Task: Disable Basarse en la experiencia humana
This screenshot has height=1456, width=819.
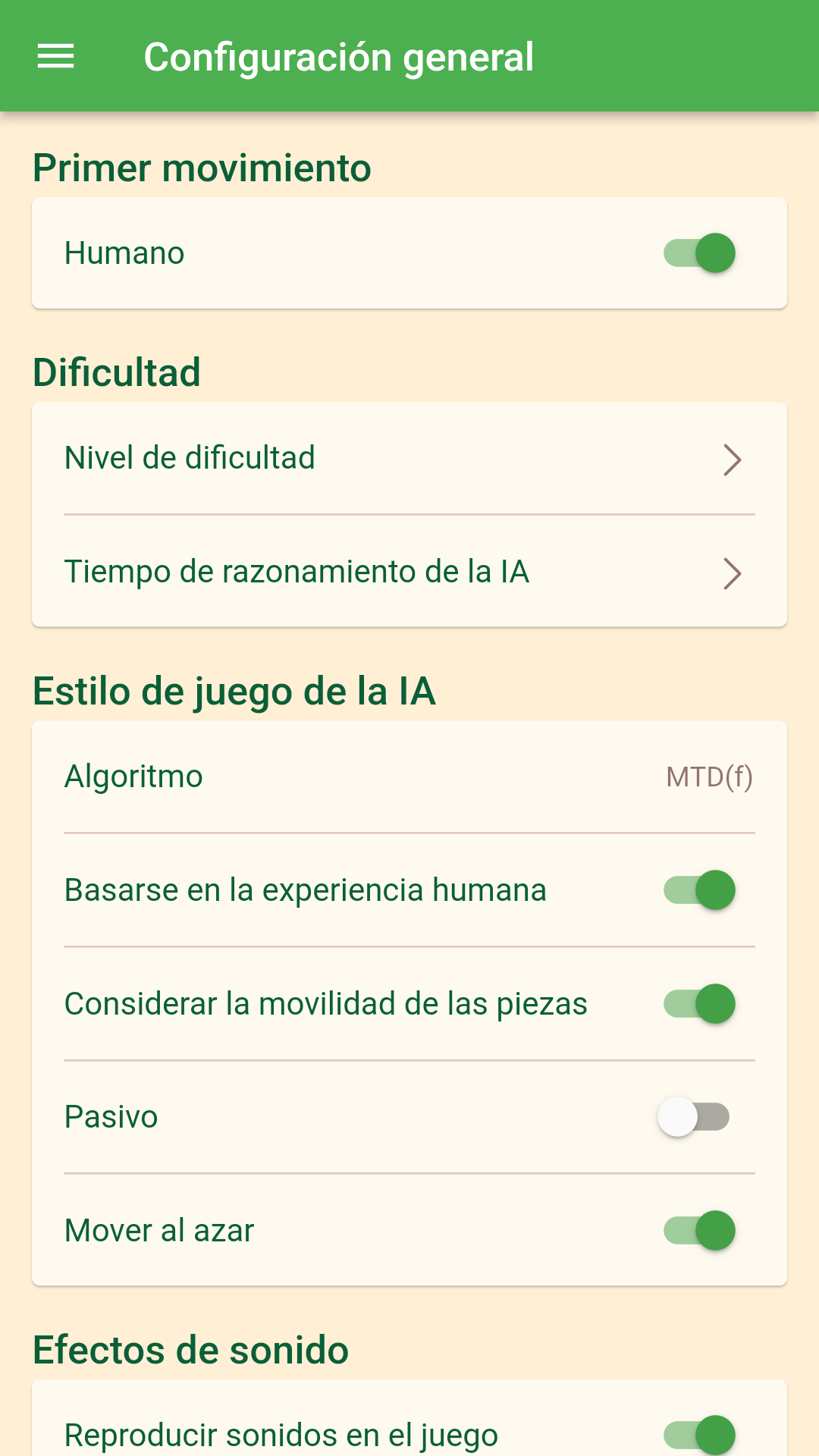Action: 699,890
